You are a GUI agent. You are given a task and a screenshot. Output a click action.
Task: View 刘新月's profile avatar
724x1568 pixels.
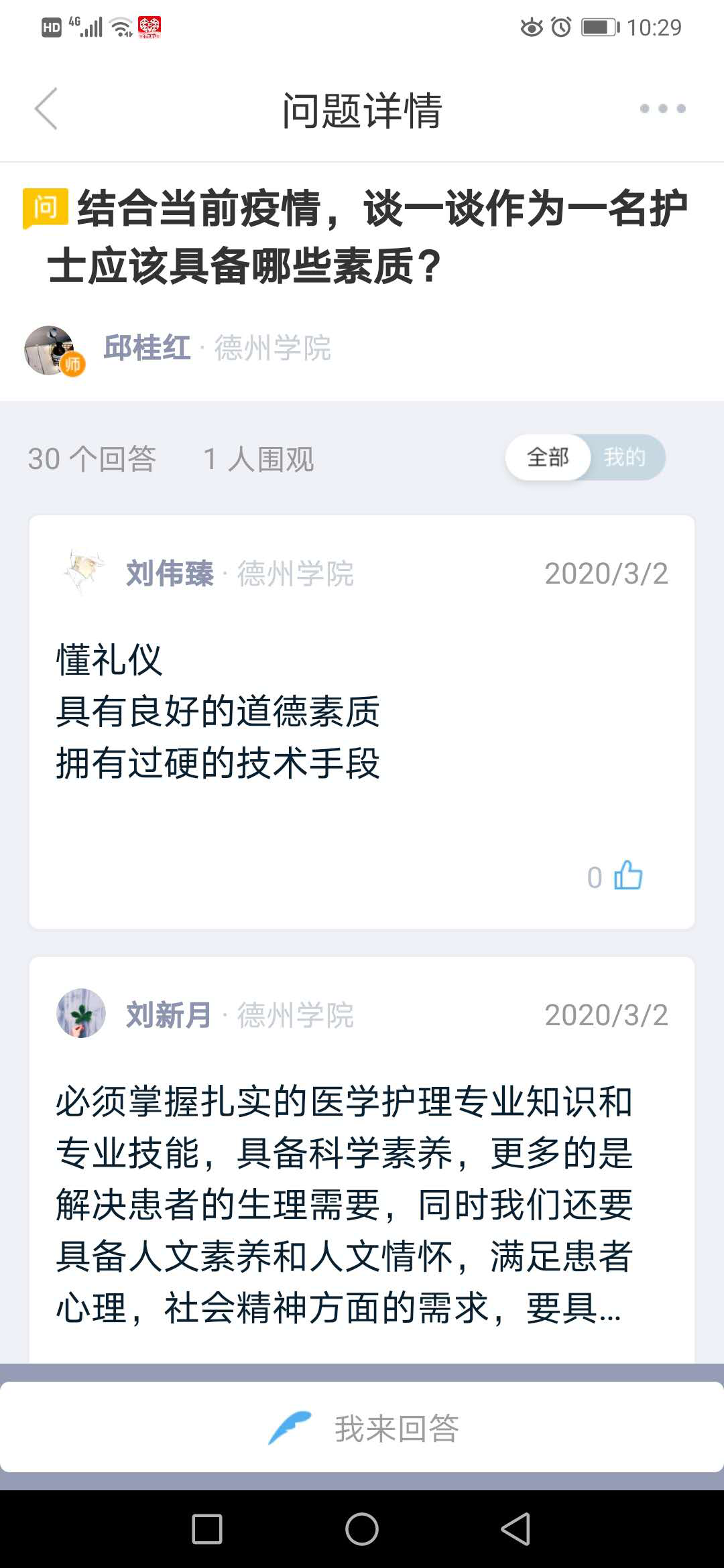pos(81,1013)
